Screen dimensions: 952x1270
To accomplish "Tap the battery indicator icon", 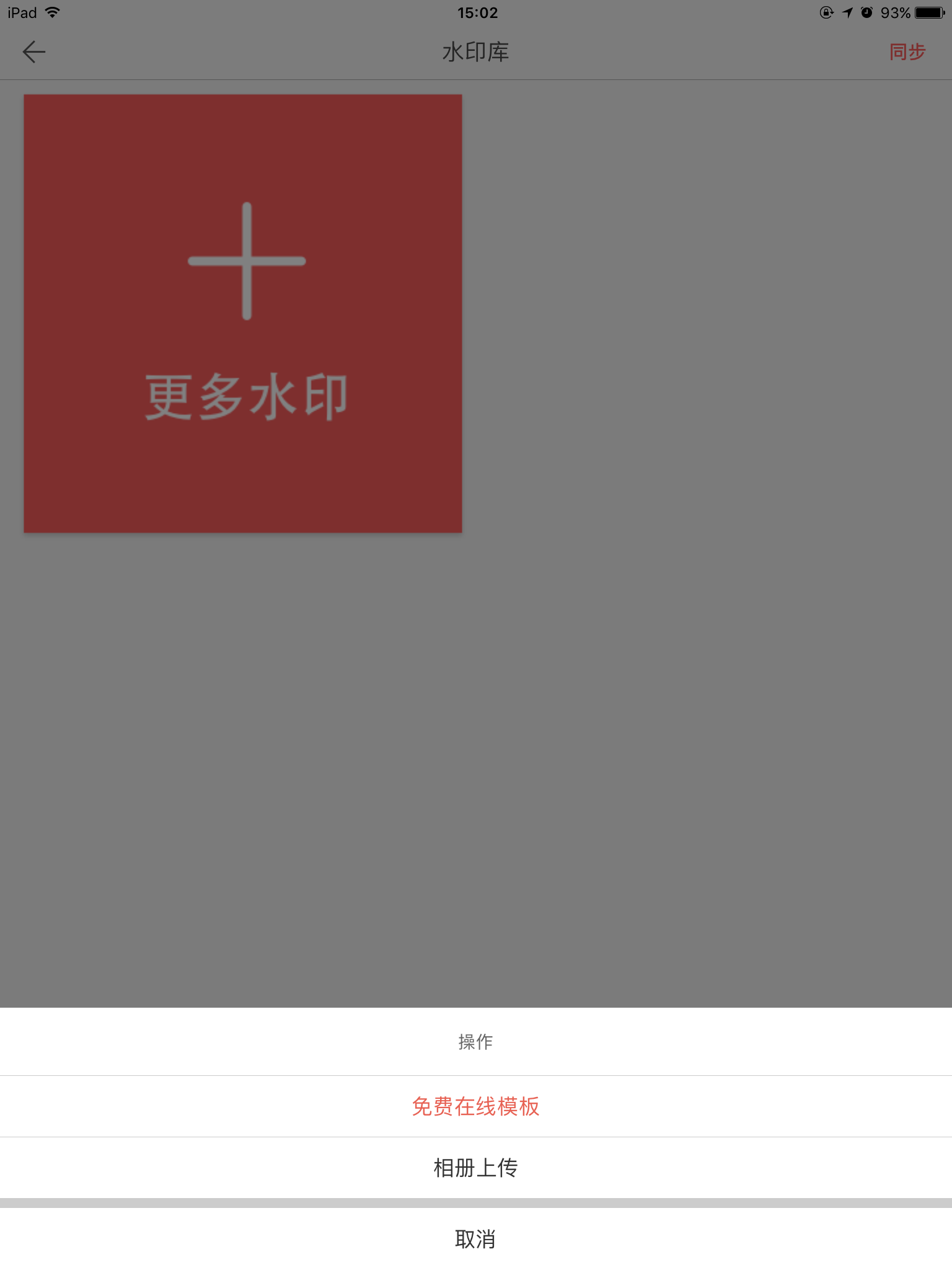I will [928, 11].
